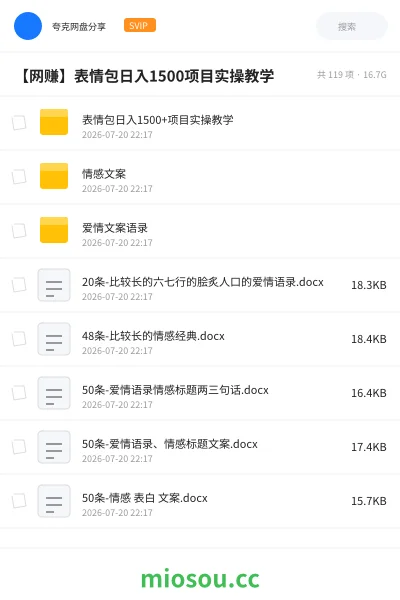The height and width of the screenshot is (600, 400).
Task: Check the box next to 表情包日入1500+项目实操教学 folder
Action: point(19,123)
